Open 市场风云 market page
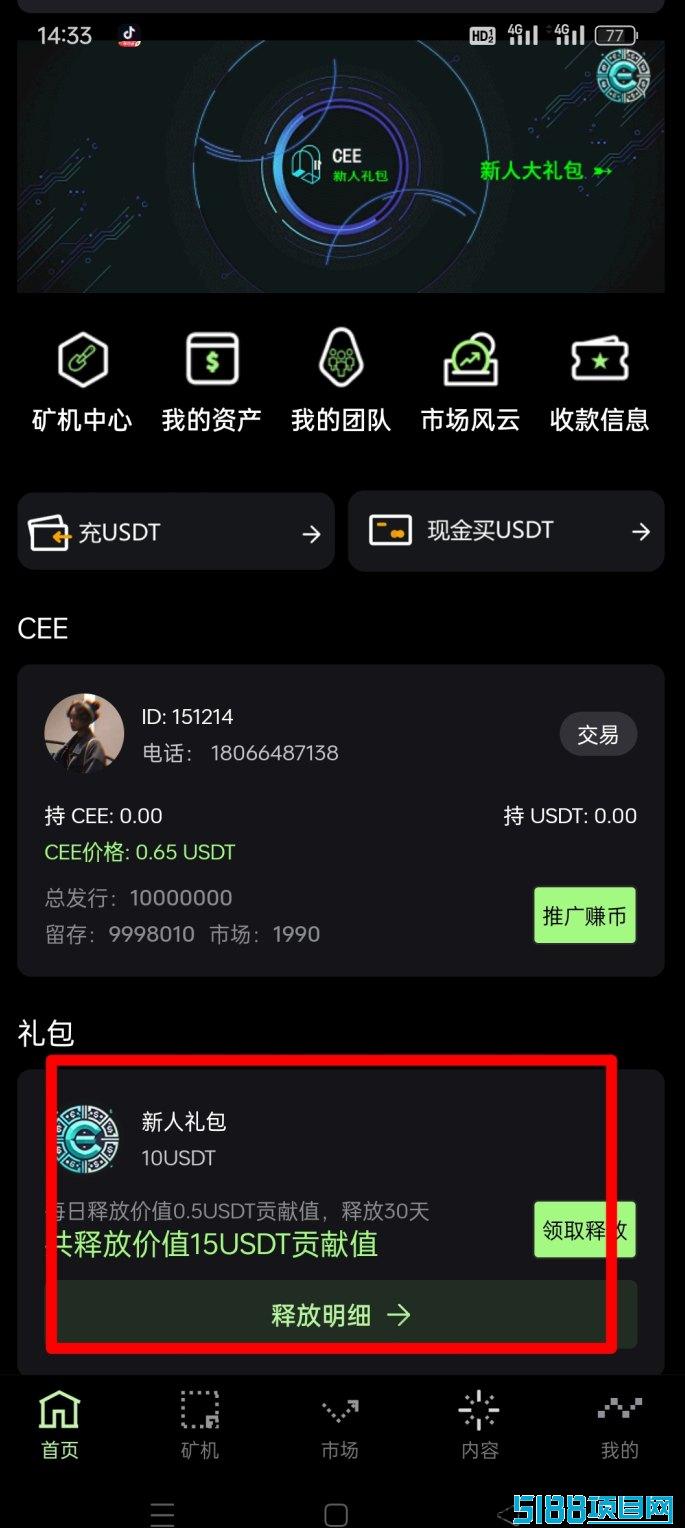This screenshot has height=1528, width=685. (x=470, y=382)
